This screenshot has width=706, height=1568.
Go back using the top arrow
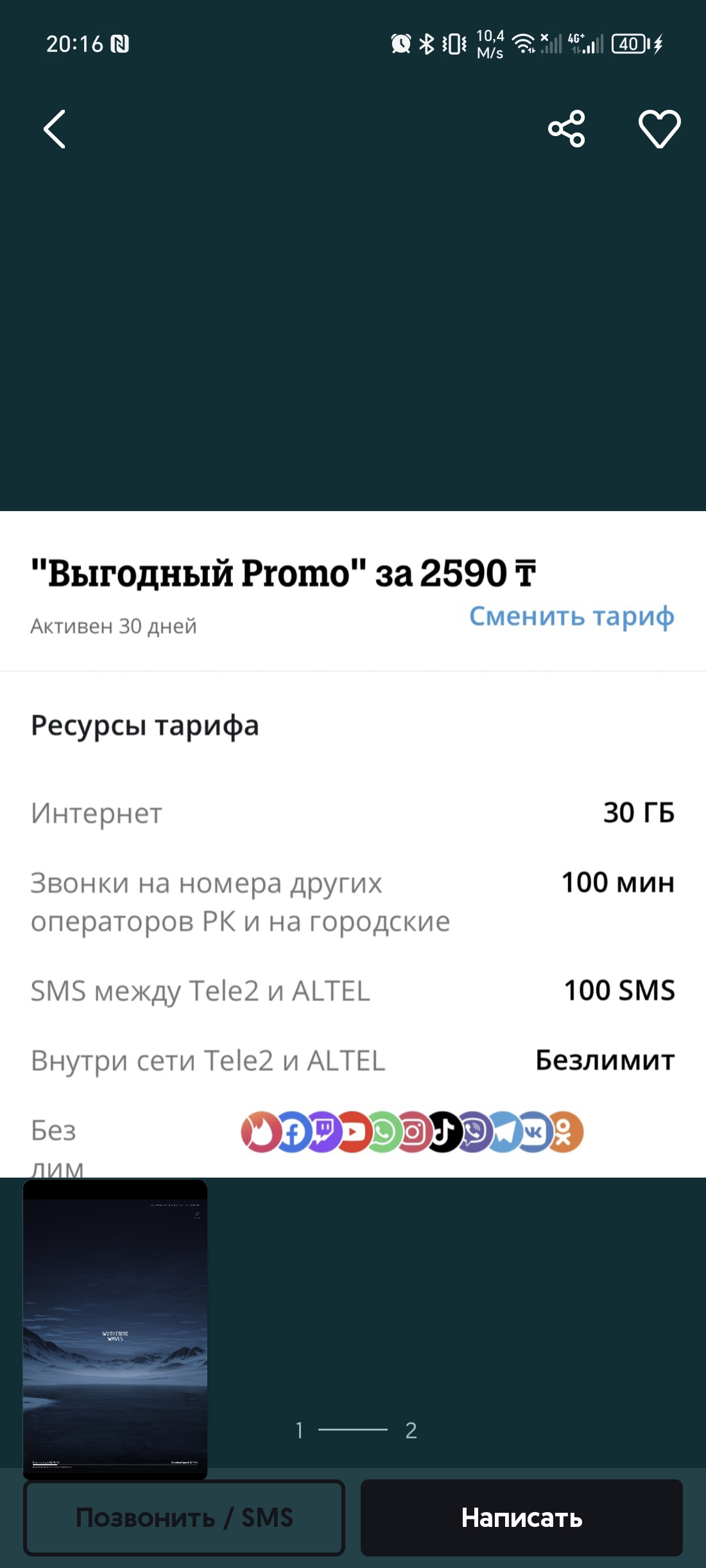click(x=55, y=129)
